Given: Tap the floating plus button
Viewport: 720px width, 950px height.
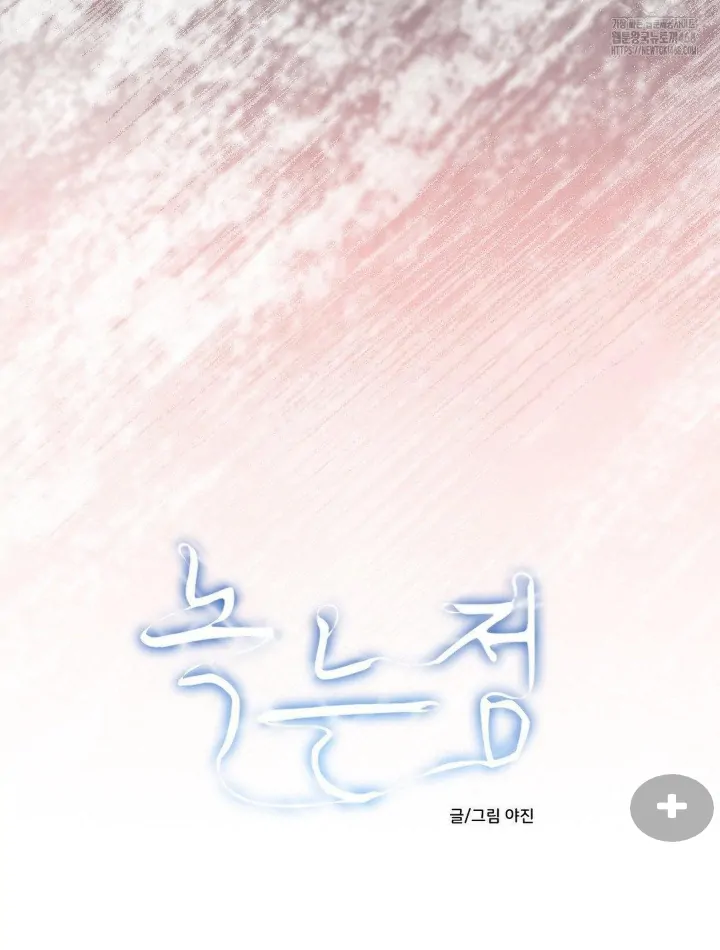Looking at the screenshot, I should pos(671,807).
